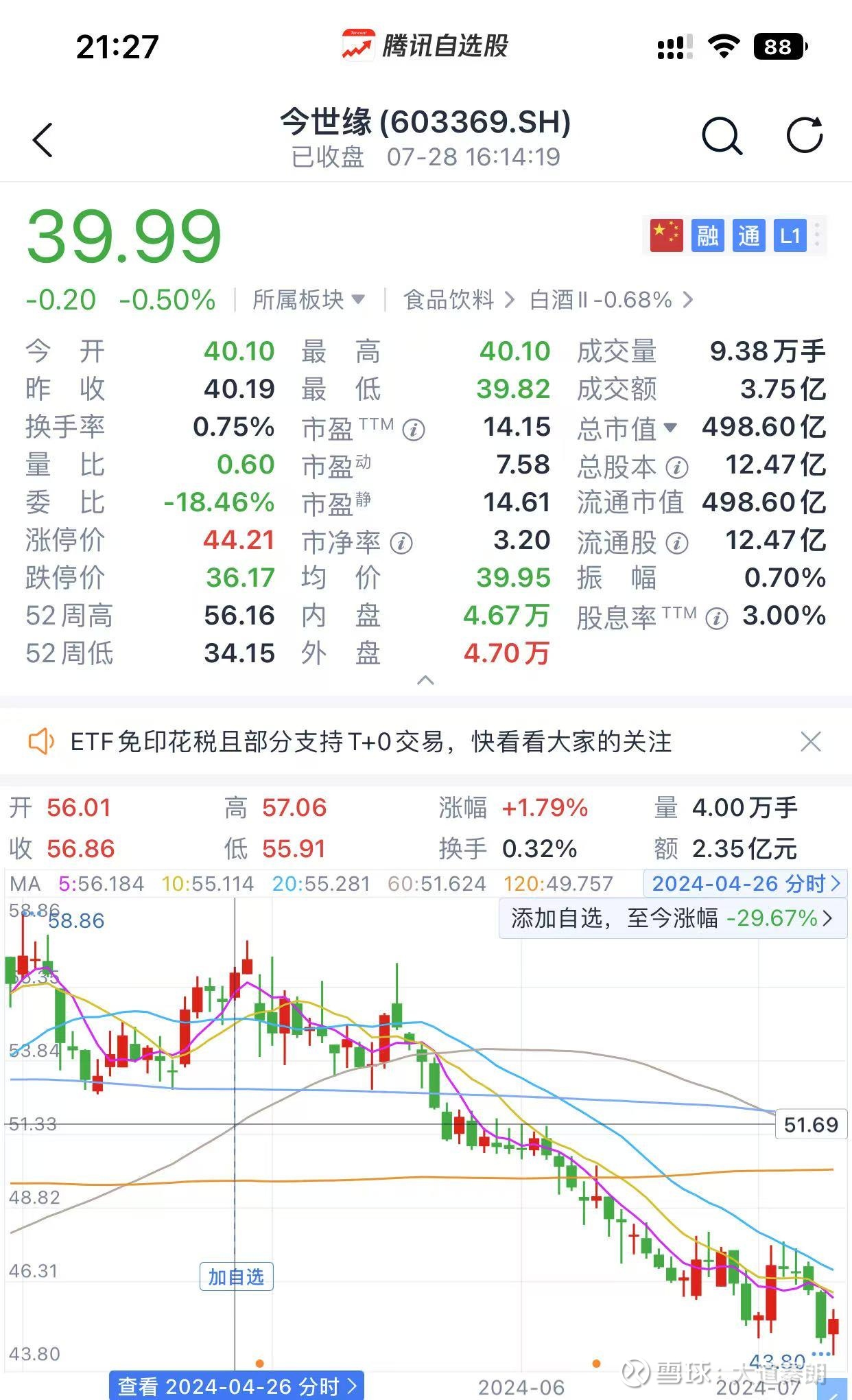Tap 查看 2024-04-26 分时 at chart bottom

point(237,1386)
